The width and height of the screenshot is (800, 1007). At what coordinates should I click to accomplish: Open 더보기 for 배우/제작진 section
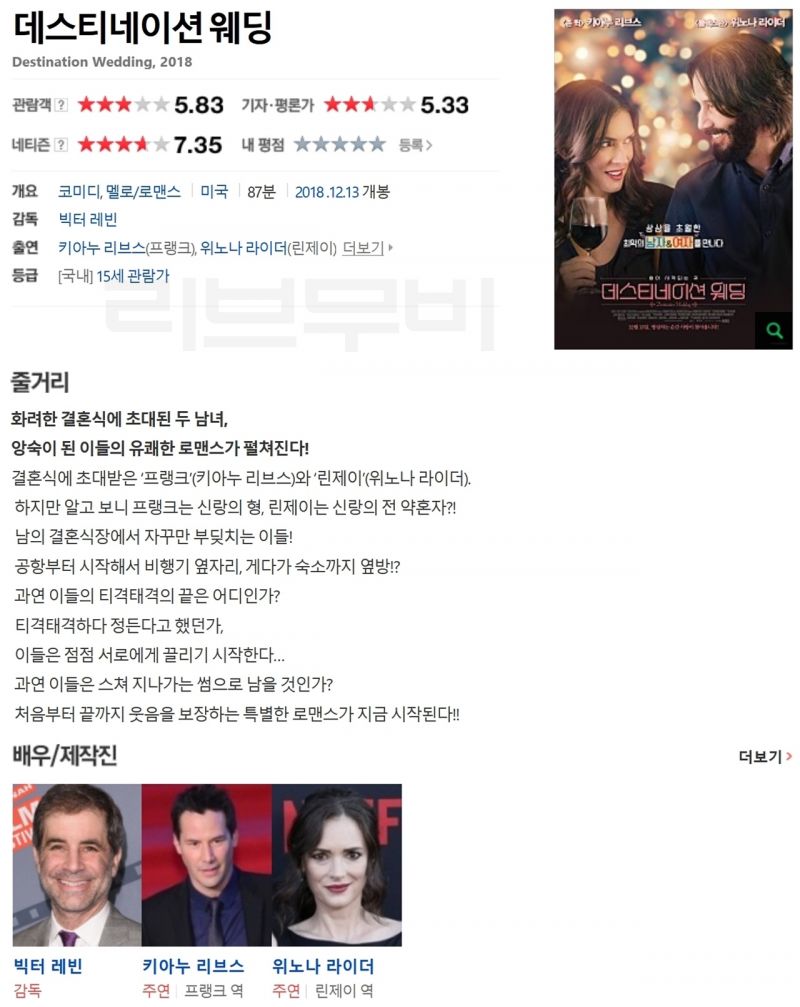coord(765,757)
